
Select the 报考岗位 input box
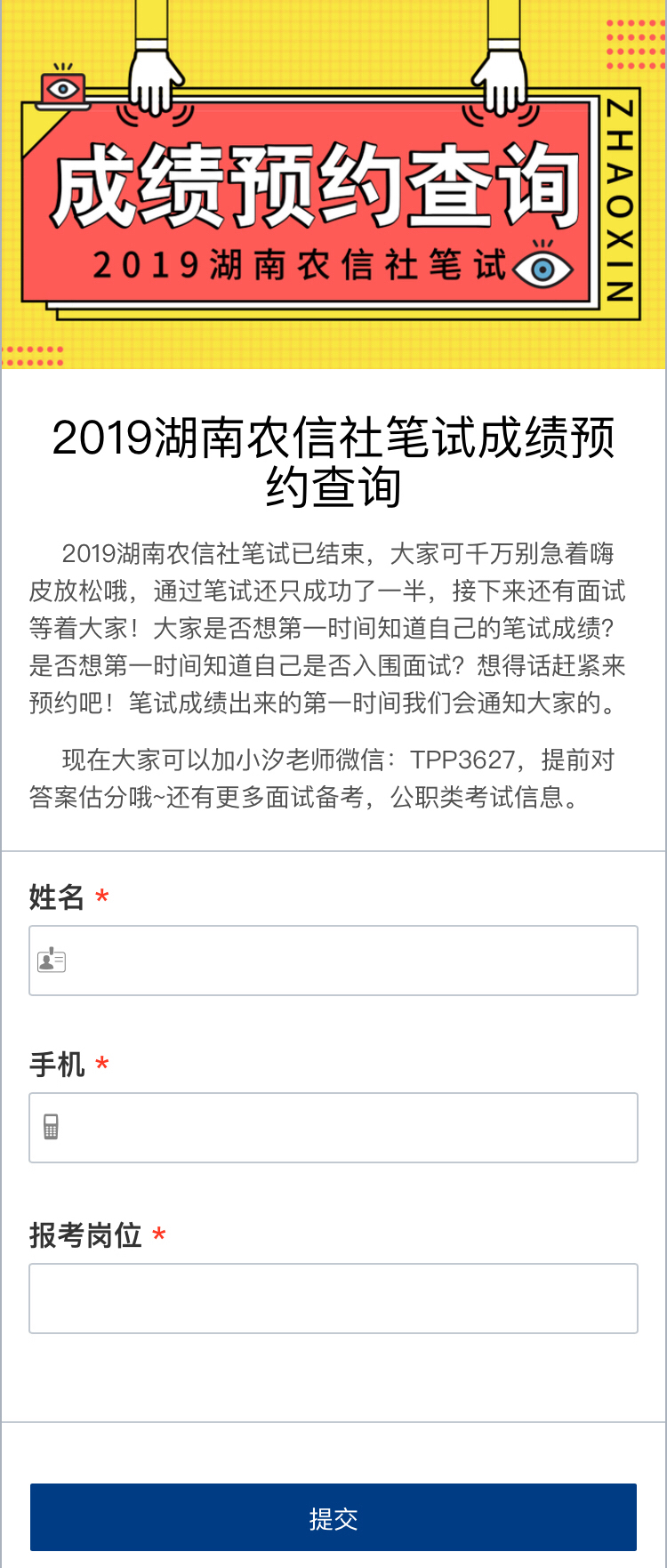coord(333,1299)
